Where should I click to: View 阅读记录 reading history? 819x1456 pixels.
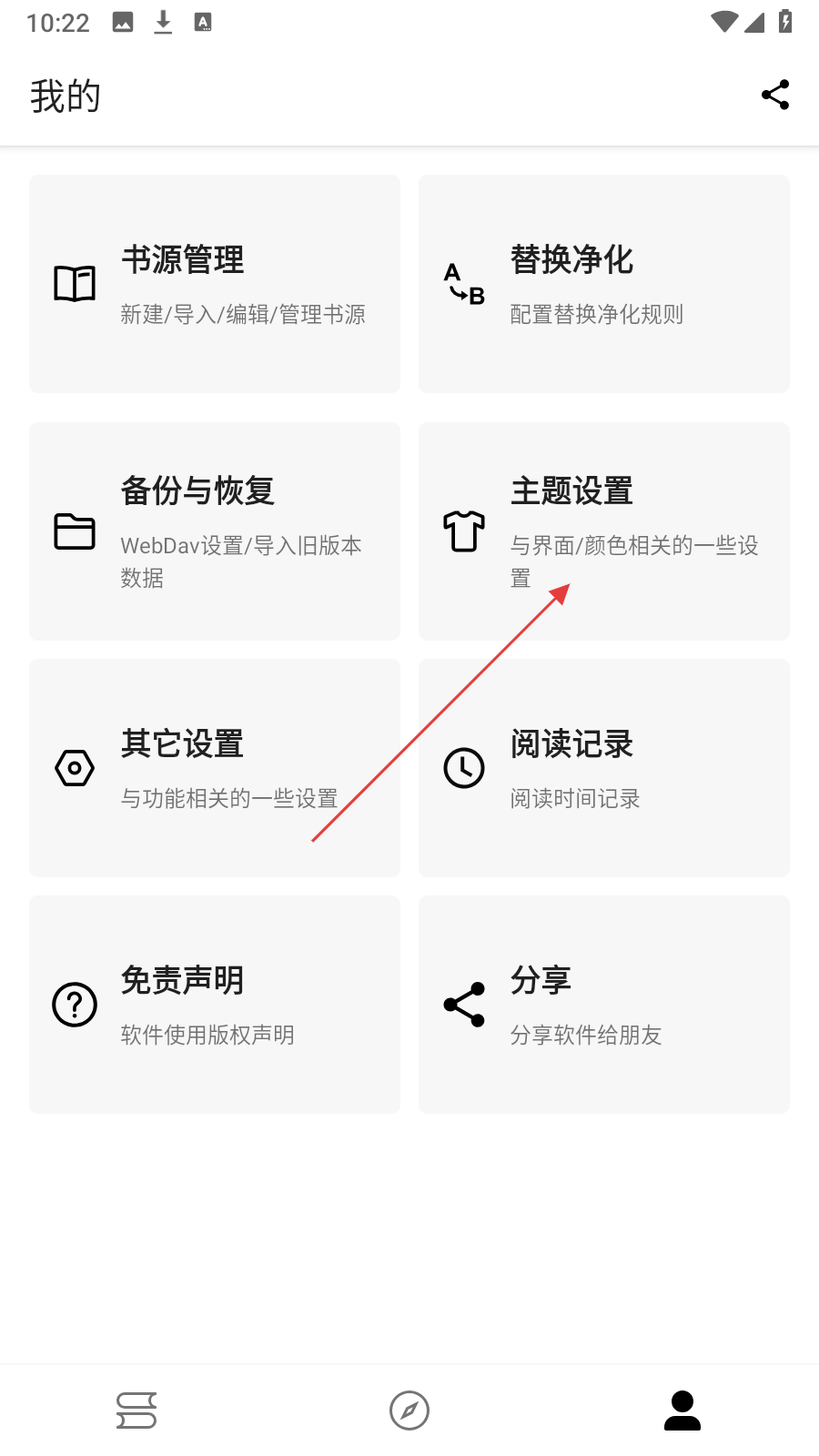point(604,768)
